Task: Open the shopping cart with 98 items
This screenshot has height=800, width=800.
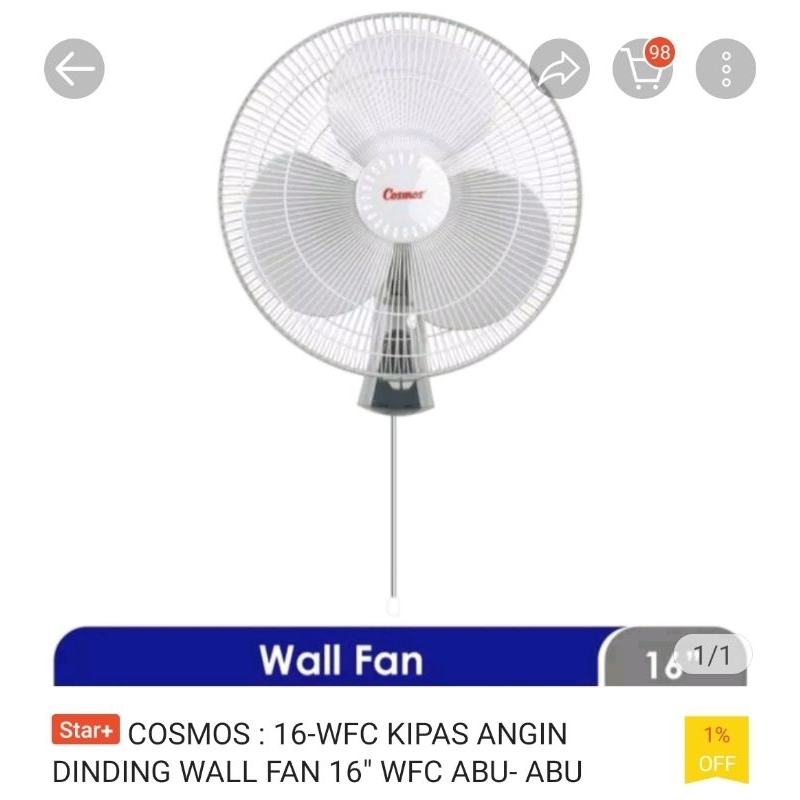Action: [642, 68]
